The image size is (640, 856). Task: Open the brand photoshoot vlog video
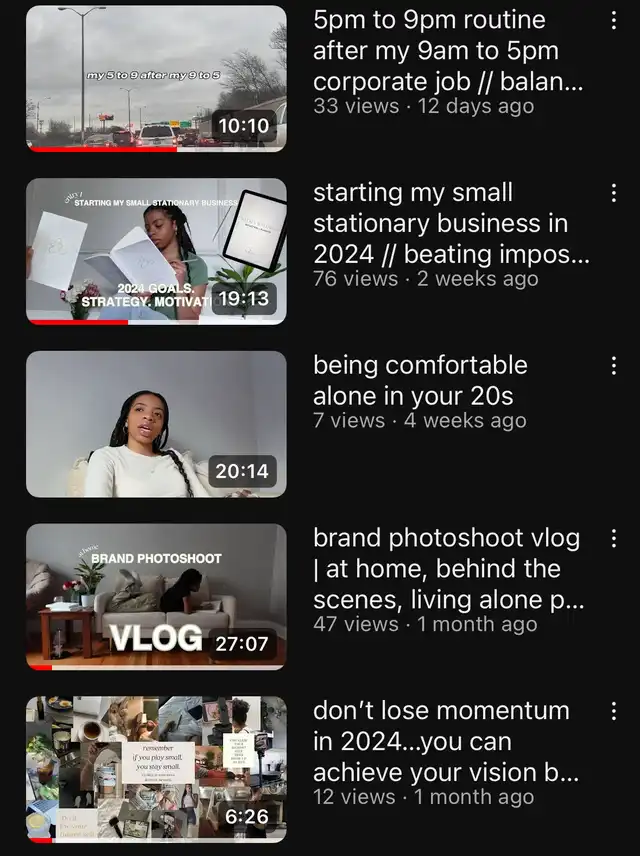pyautogui.click(x=156, y=596)
